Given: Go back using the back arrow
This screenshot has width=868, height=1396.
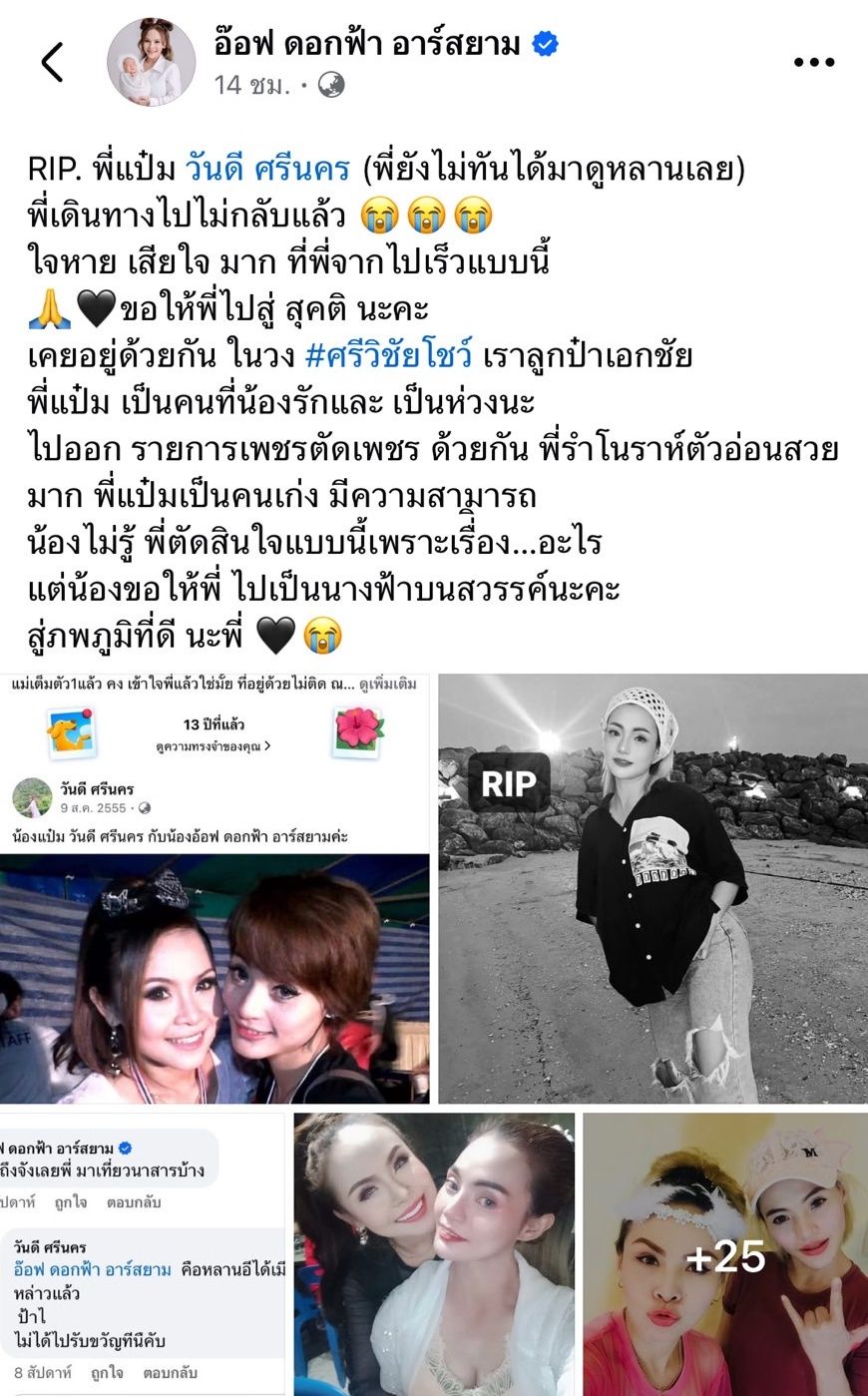Looking at the screenshot, I should (52, 62).
